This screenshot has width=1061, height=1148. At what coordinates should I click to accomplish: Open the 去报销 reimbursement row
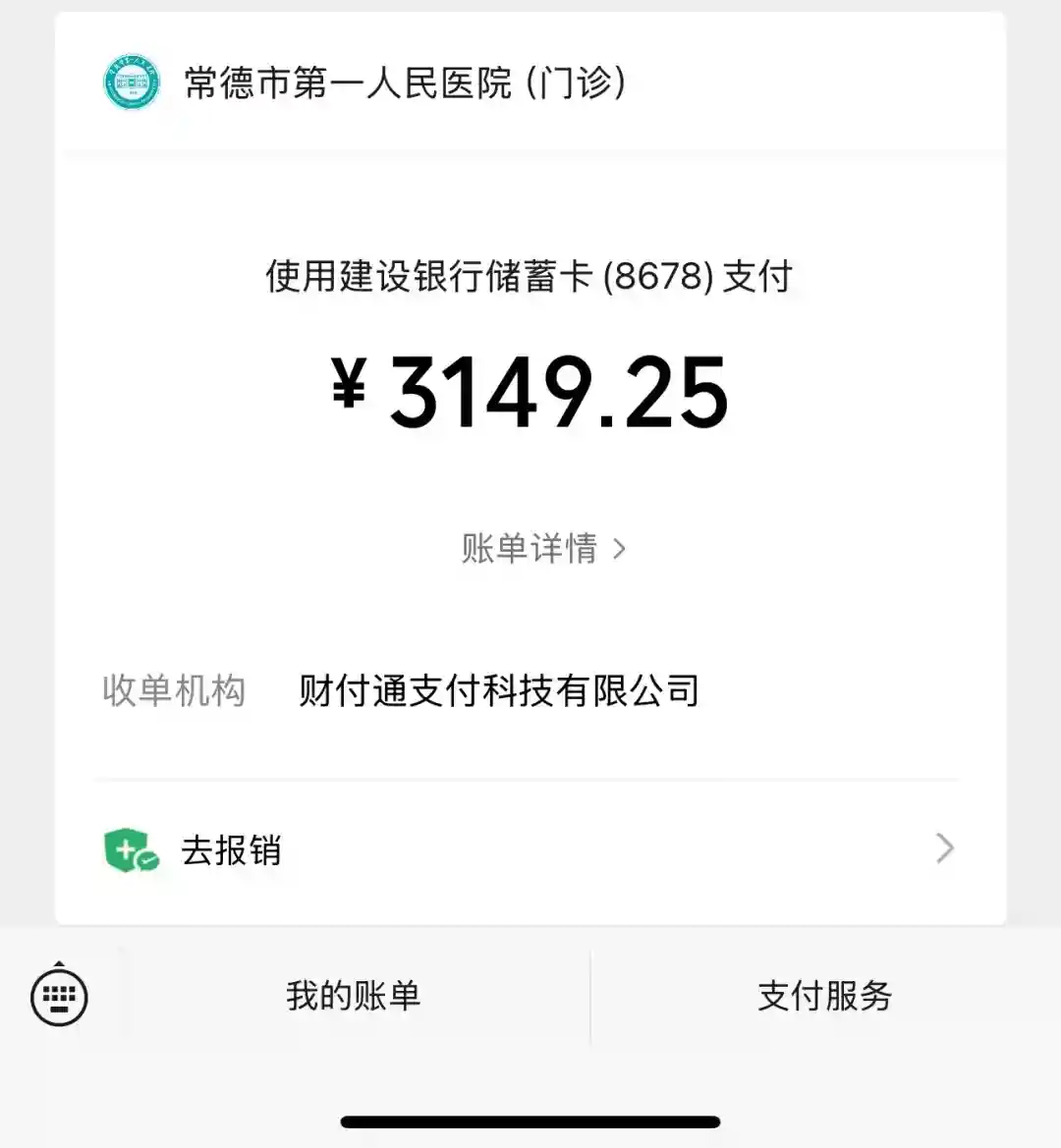(x=529, y=849)
